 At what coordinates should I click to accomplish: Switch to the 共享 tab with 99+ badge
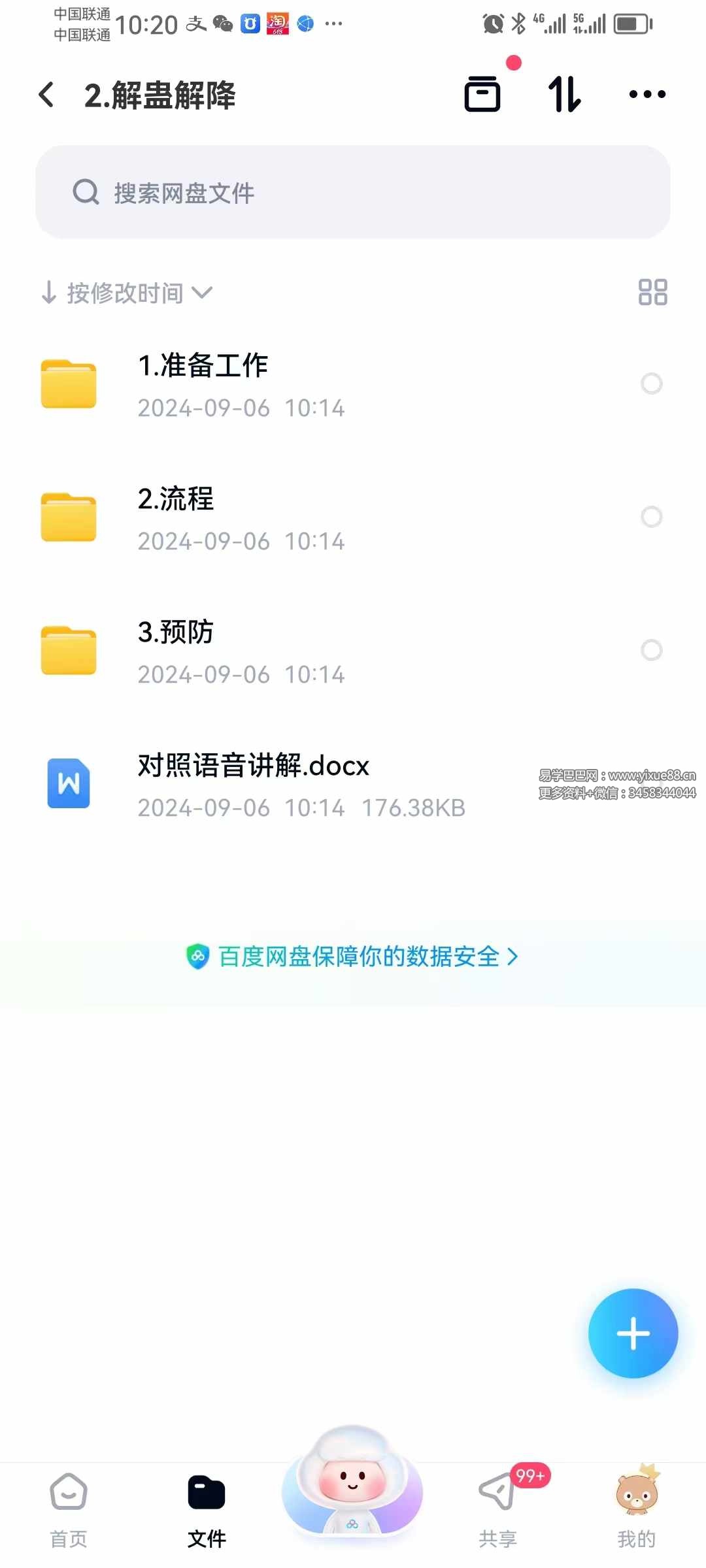[498, 1509]
